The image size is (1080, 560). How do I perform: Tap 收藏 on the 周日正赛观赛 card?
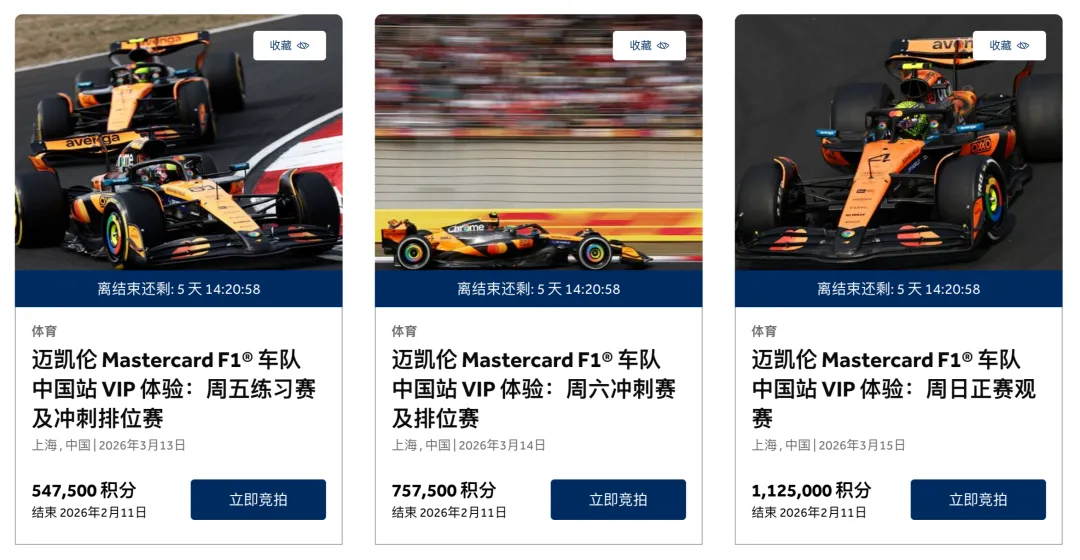(x=1009, y=45)
